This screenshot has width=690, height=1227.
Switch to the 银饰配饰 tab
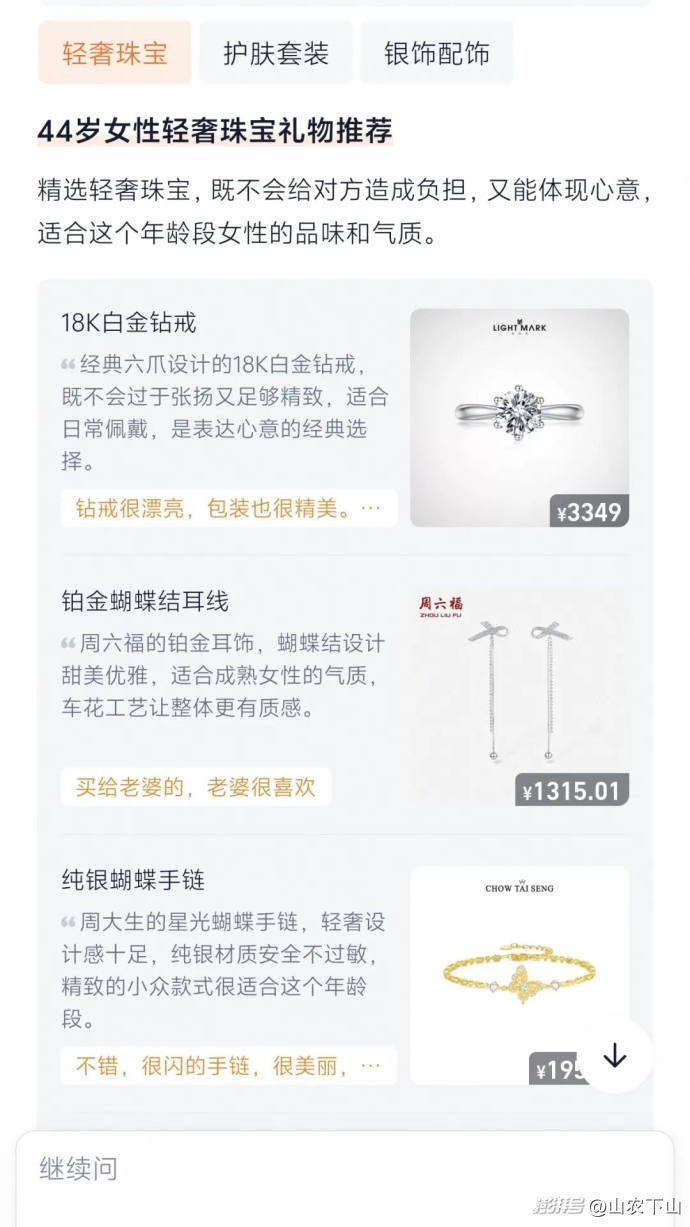[436, 53]
